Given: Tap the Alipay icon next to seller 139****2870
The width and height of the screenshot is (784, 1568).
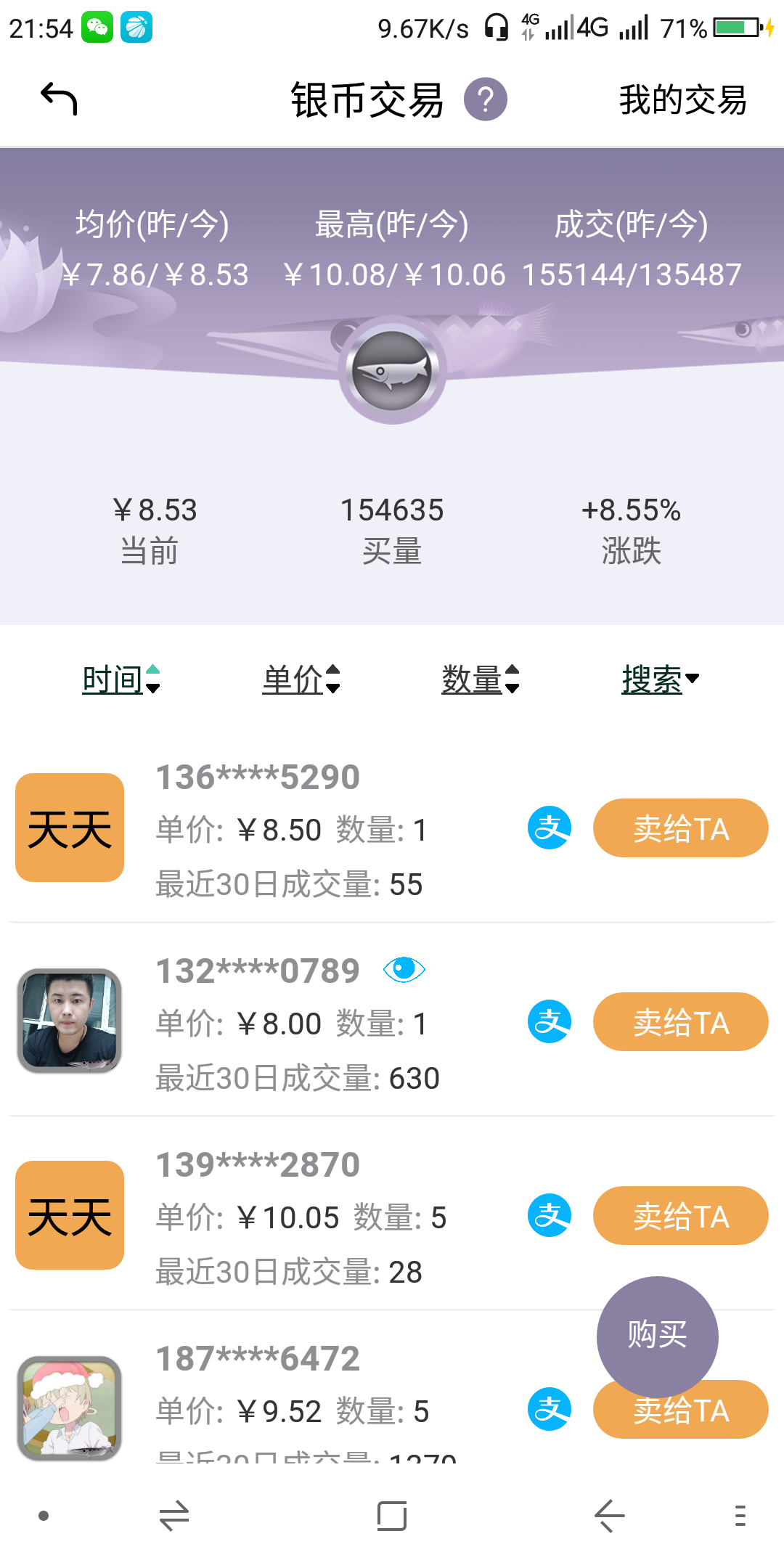Looking at the screenshot, I should tap(550, 1215).
